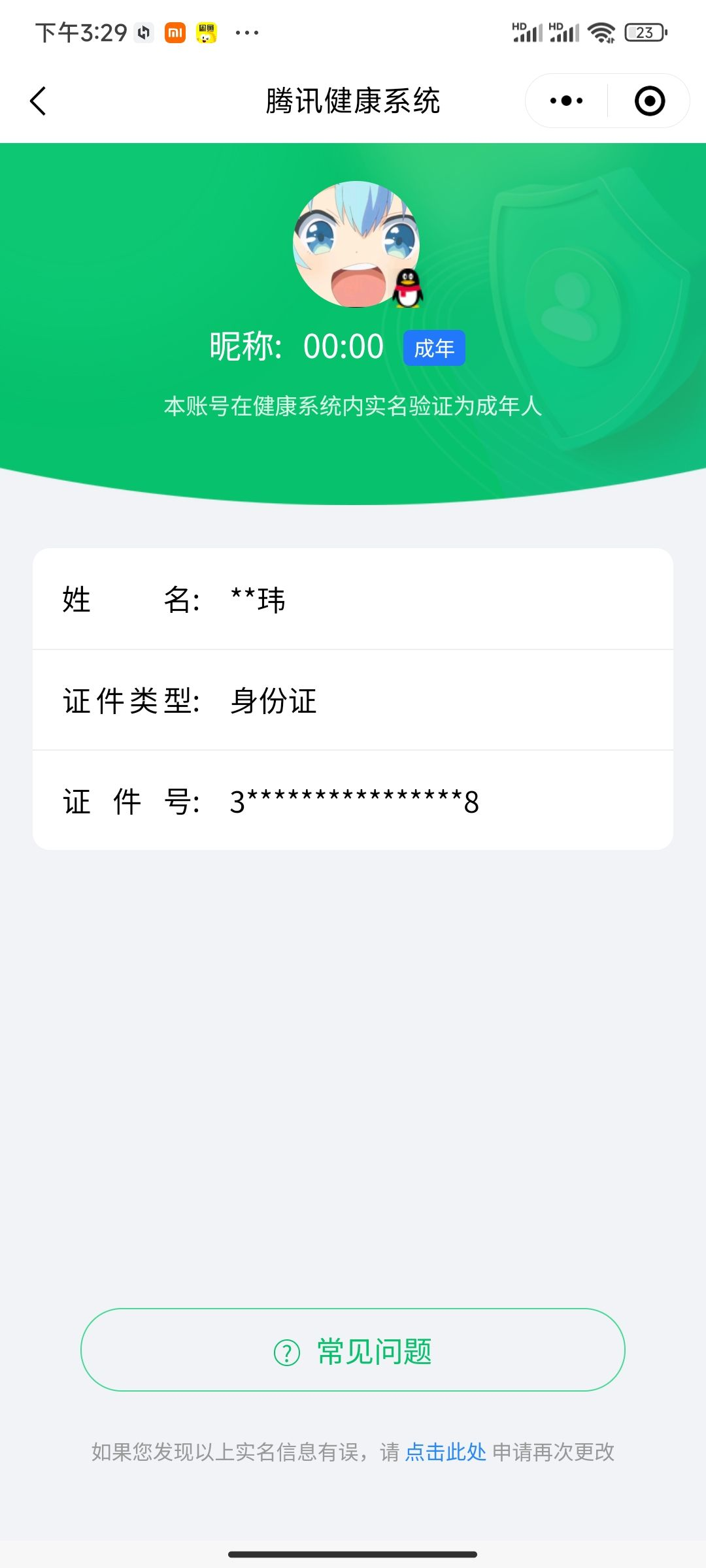Tap the yellow 闲鱼 notification icon
The width and height of the screenshot is (706, 1568).
click(207, 33)
